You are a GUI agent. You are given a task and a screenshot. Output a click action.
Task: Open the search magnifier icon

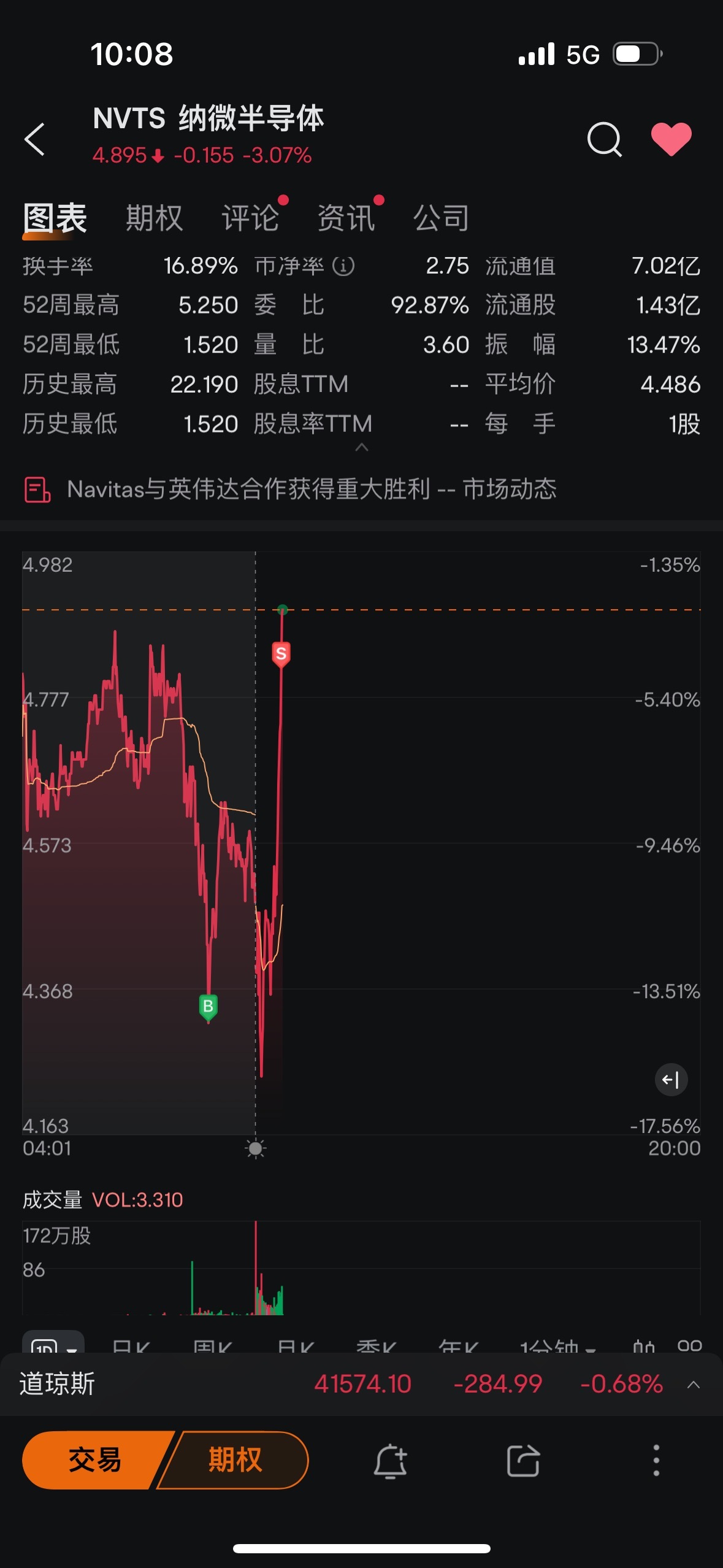[x=605, y=139]
